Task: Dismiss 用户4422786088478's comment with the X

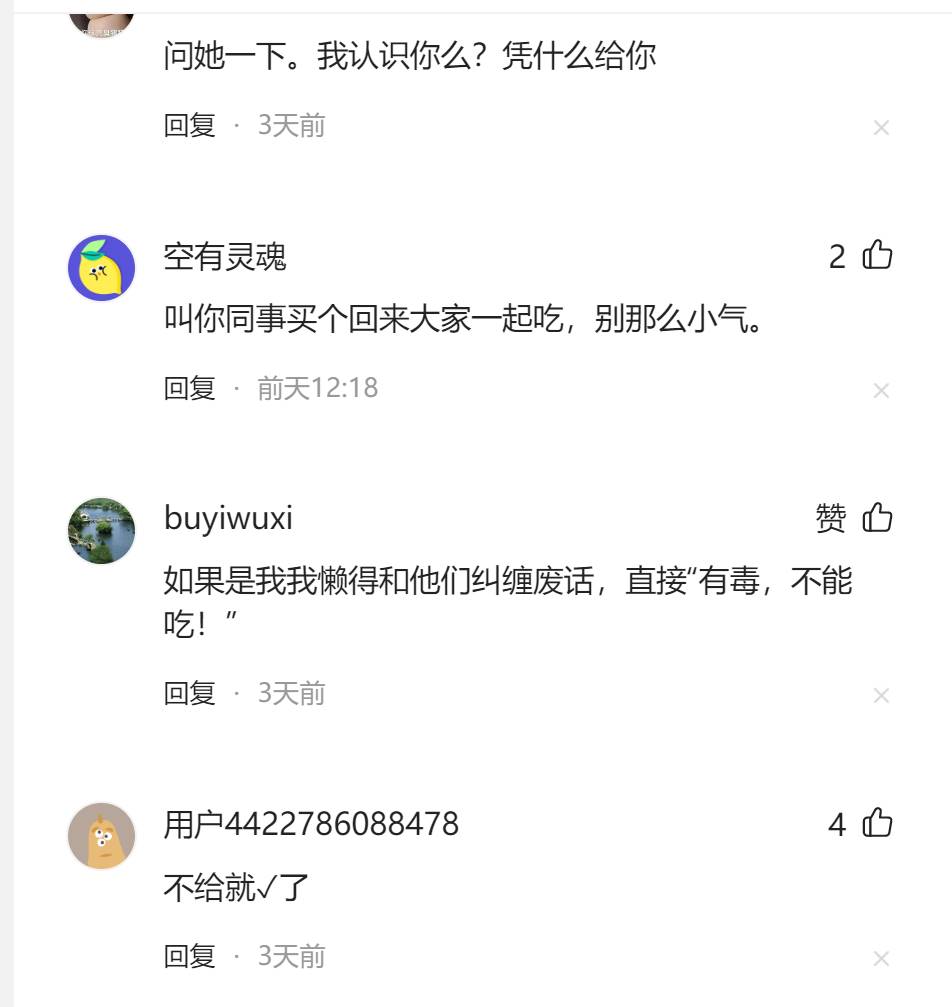Action: tap(881, 959)
